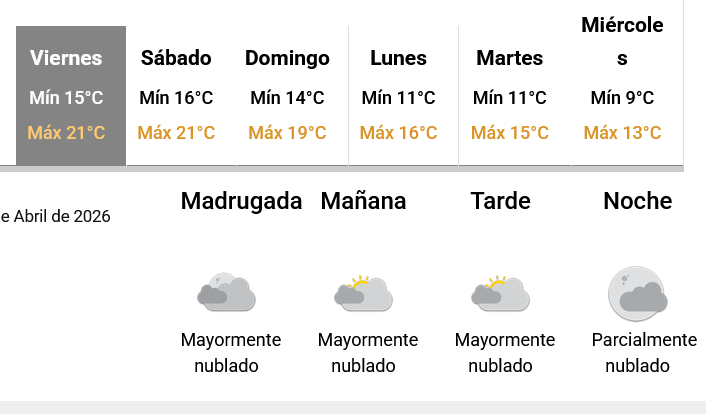Show the Martes forecast
Viewport: 726px width, 414px height.
point(510,95)
